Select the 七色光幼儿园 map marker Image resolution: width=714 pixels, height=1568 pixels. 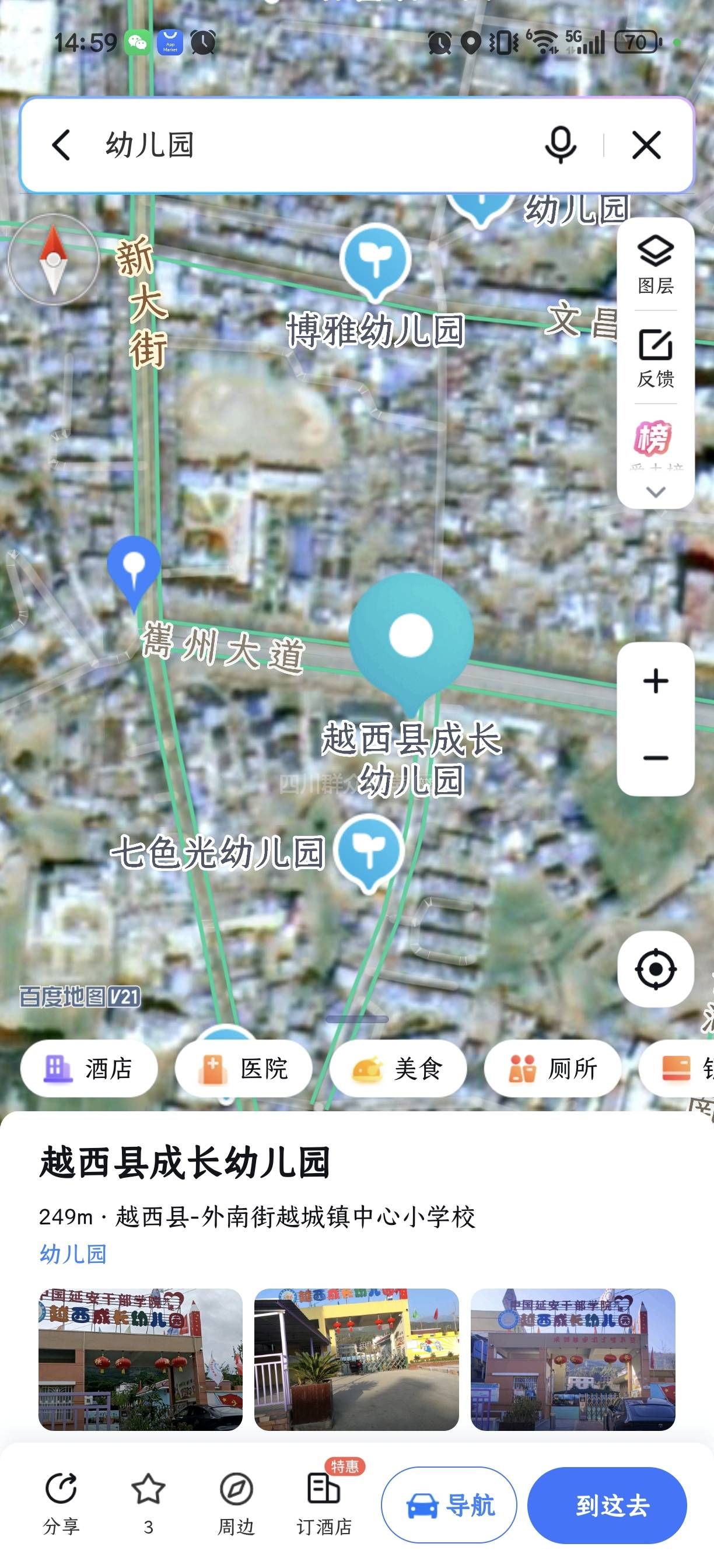point(369,851)
